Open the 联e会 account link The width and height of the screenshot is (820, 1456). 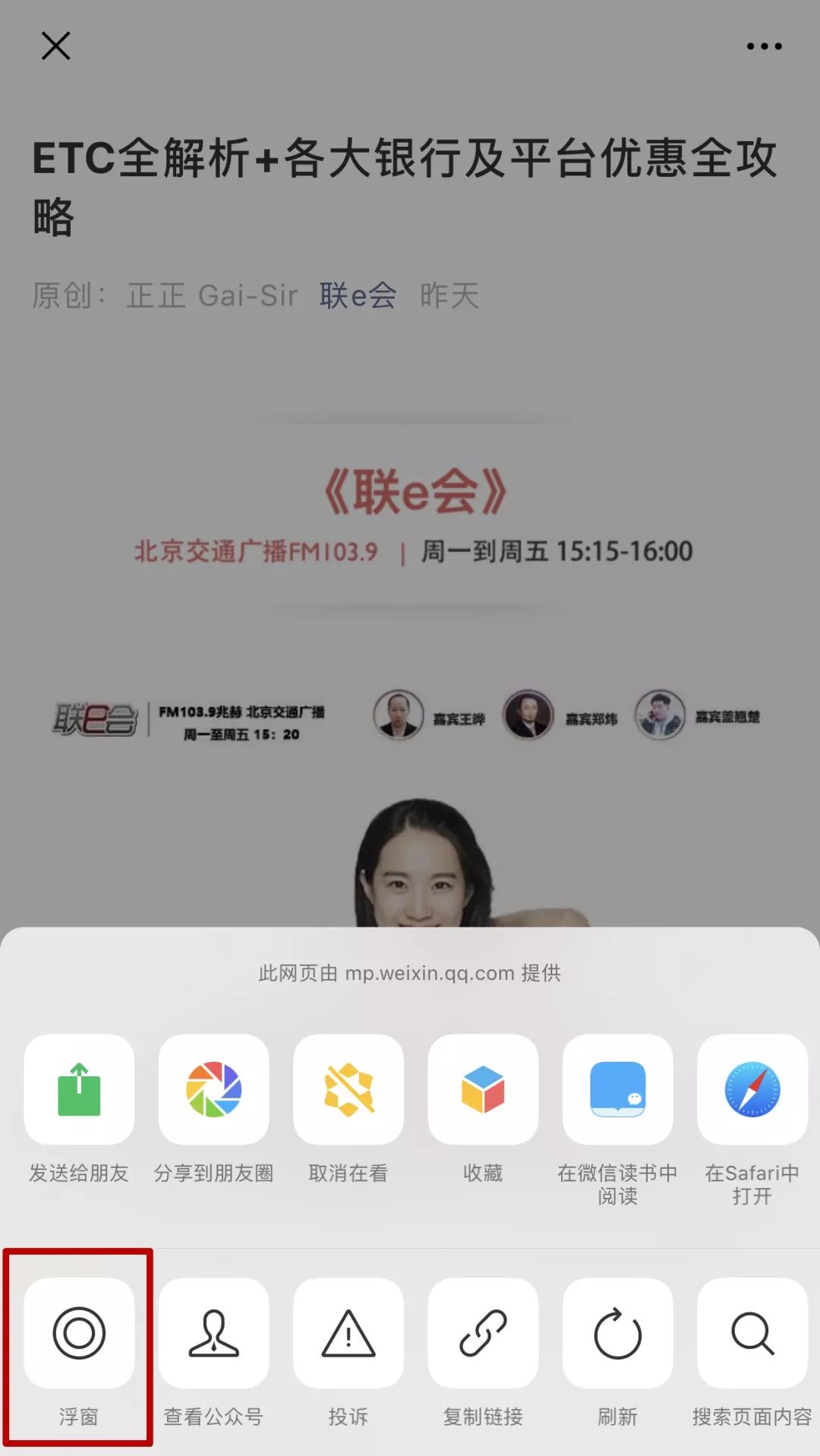click(357, 295)
